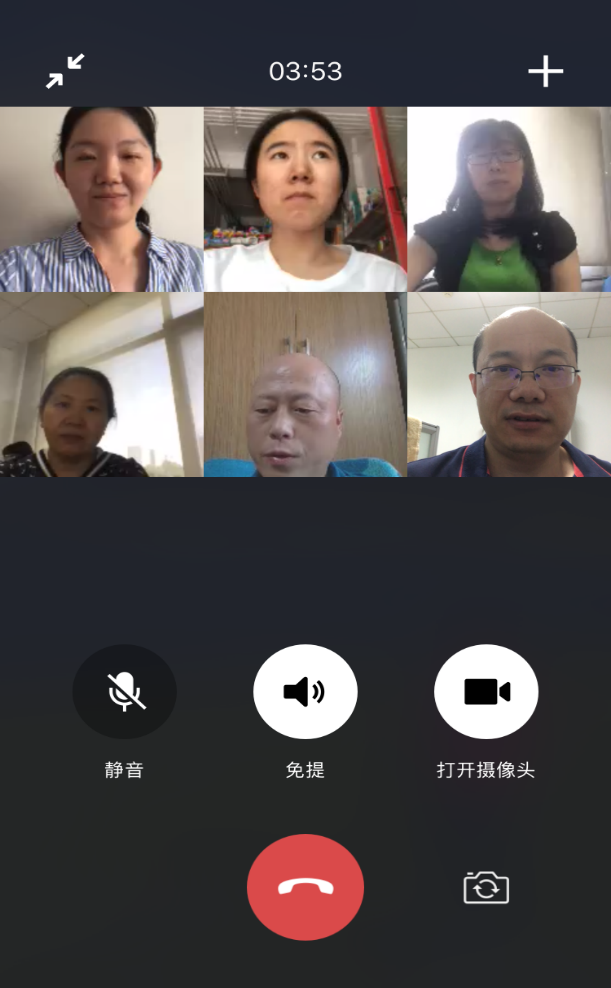Toggle the 免提 speakerphone button

[x=305, y=692]
